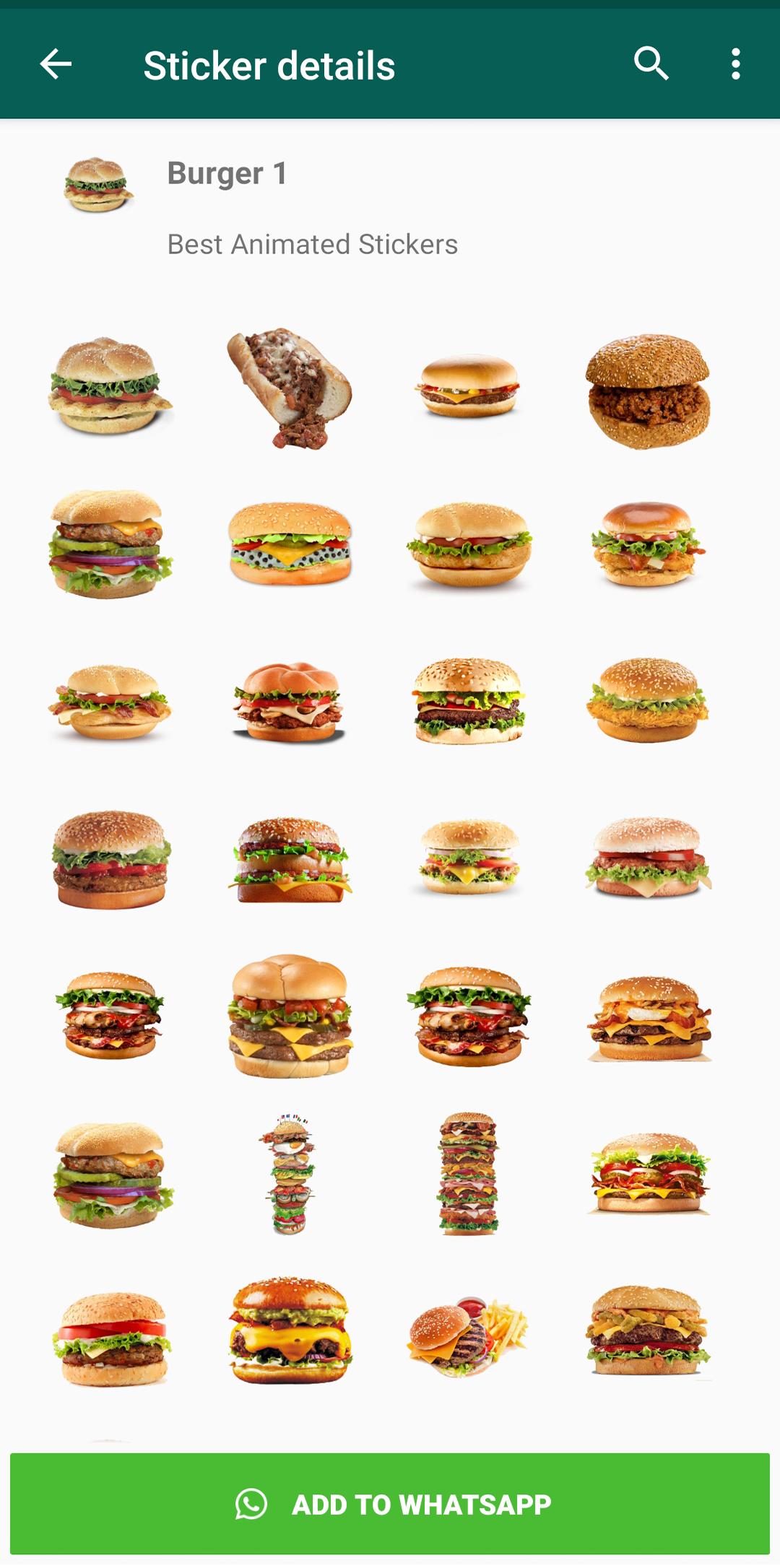This screenshot has height=1568, width=780.
Task: Open the search icon
Action: [651, 64]
